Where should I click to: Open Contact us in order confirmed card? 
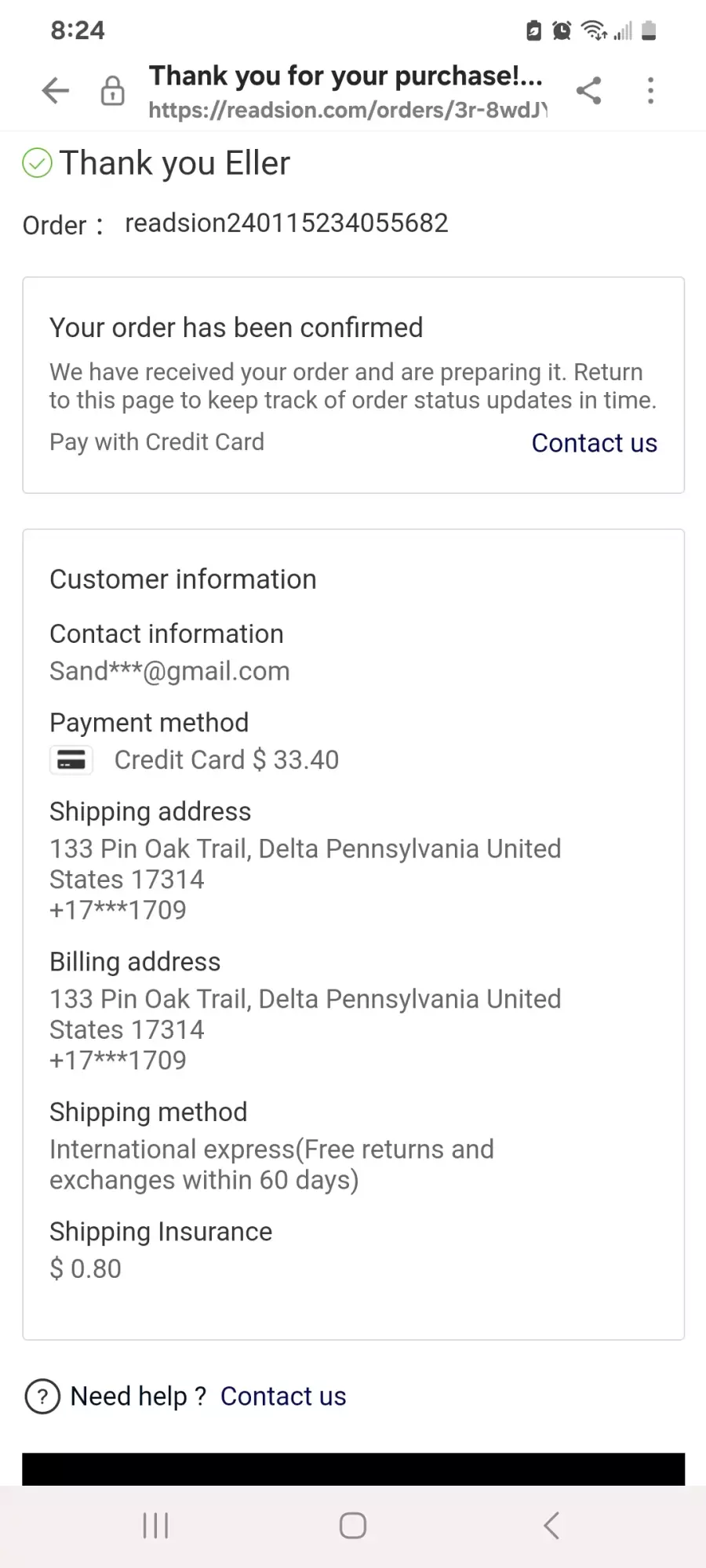594,443
